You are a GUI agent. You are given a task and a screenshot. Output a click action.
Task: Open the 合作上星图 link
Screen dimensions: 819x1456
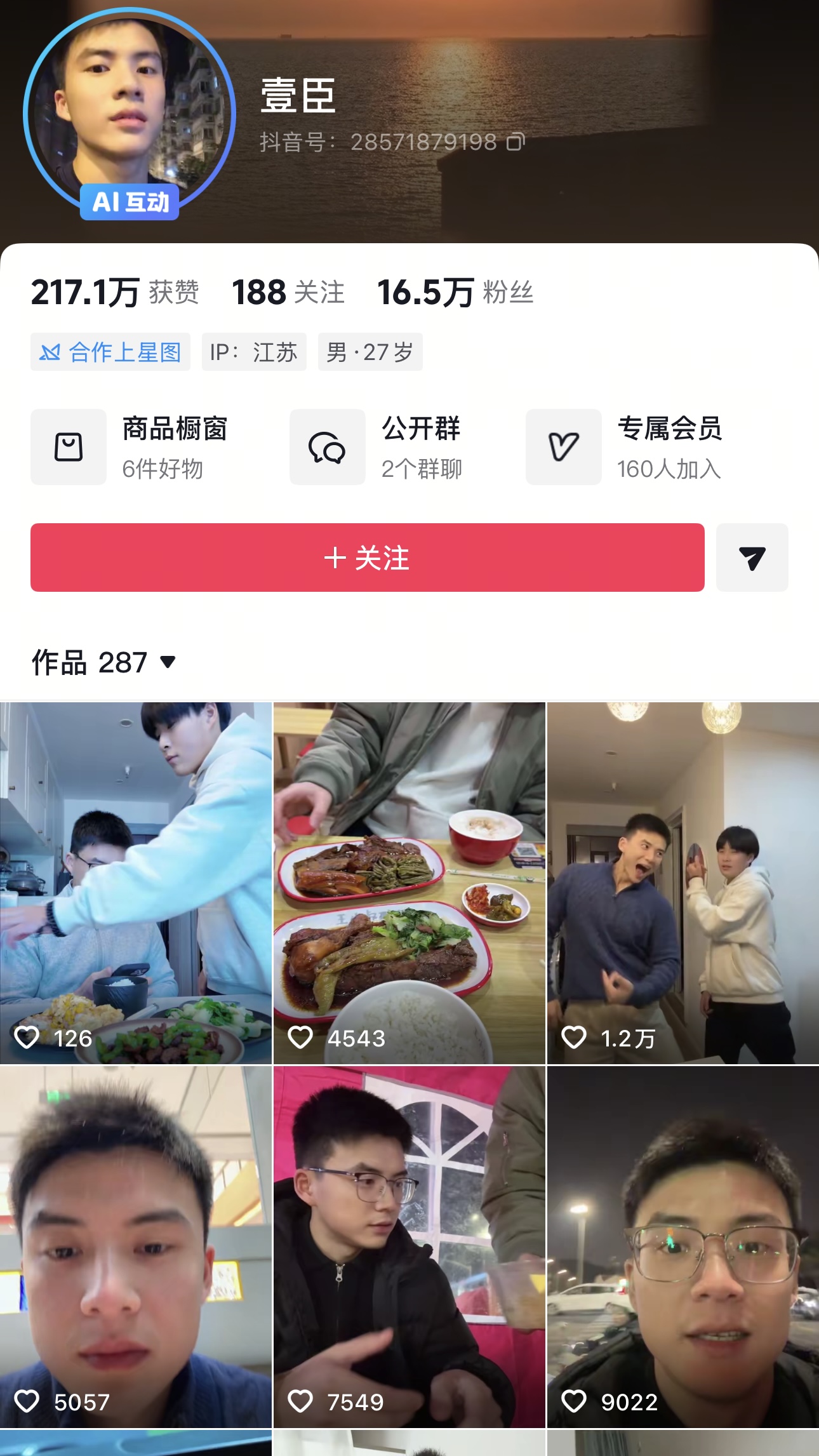pos(110,352)
